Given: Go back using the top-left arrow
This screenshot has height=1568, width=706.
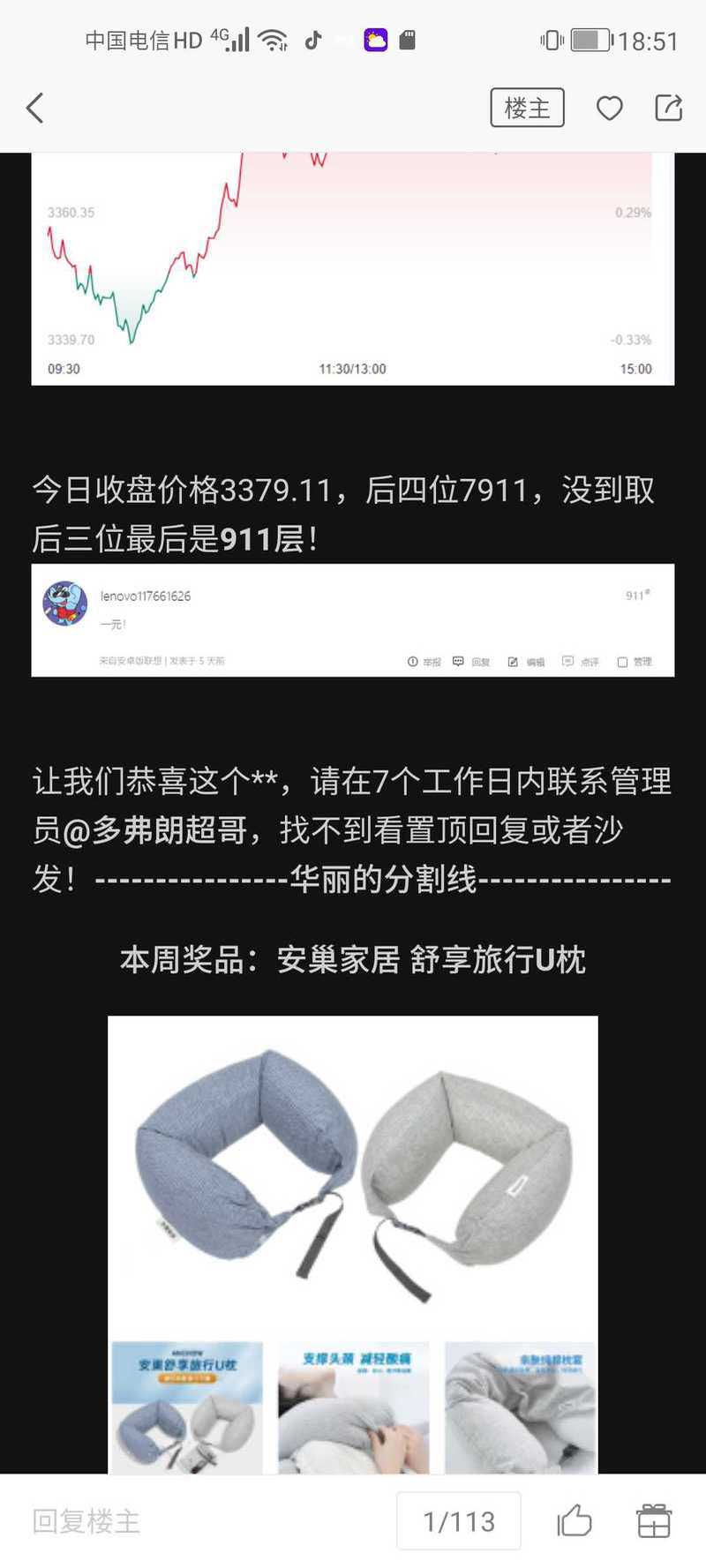Looking at the screenshot, I should (x=35, y=108).
